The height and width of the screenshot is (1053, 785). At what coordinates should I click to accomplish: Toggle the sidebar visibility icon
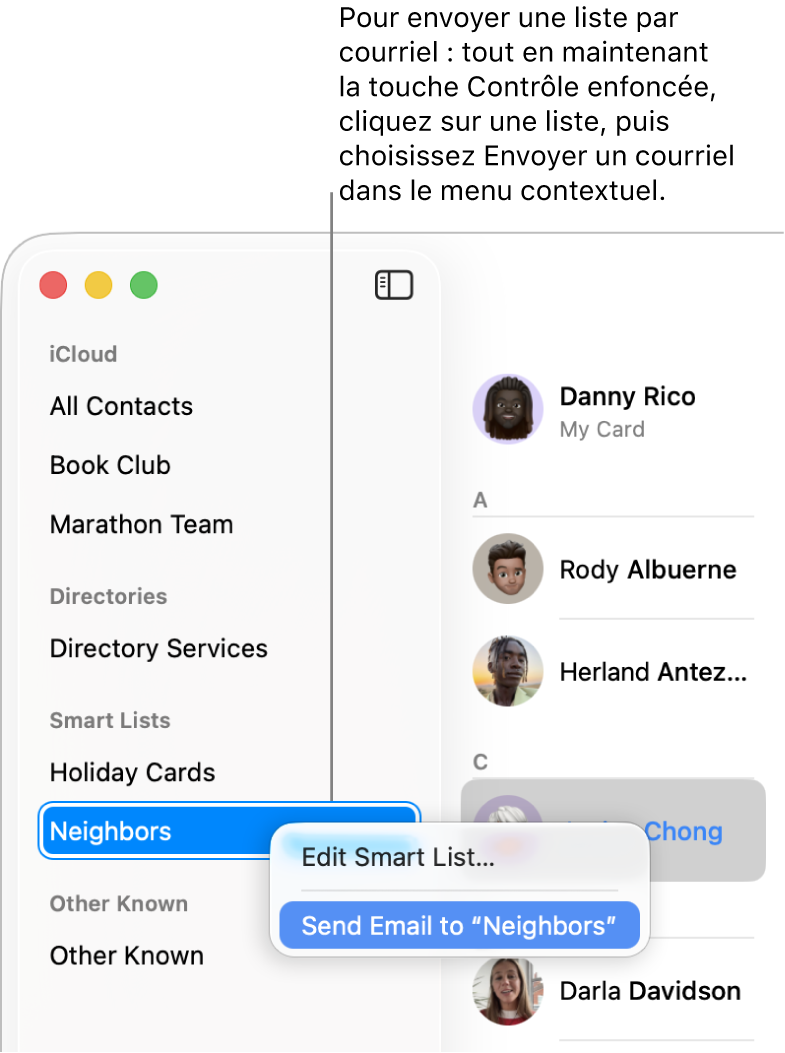pyautogui.click(x=394, y=285)
